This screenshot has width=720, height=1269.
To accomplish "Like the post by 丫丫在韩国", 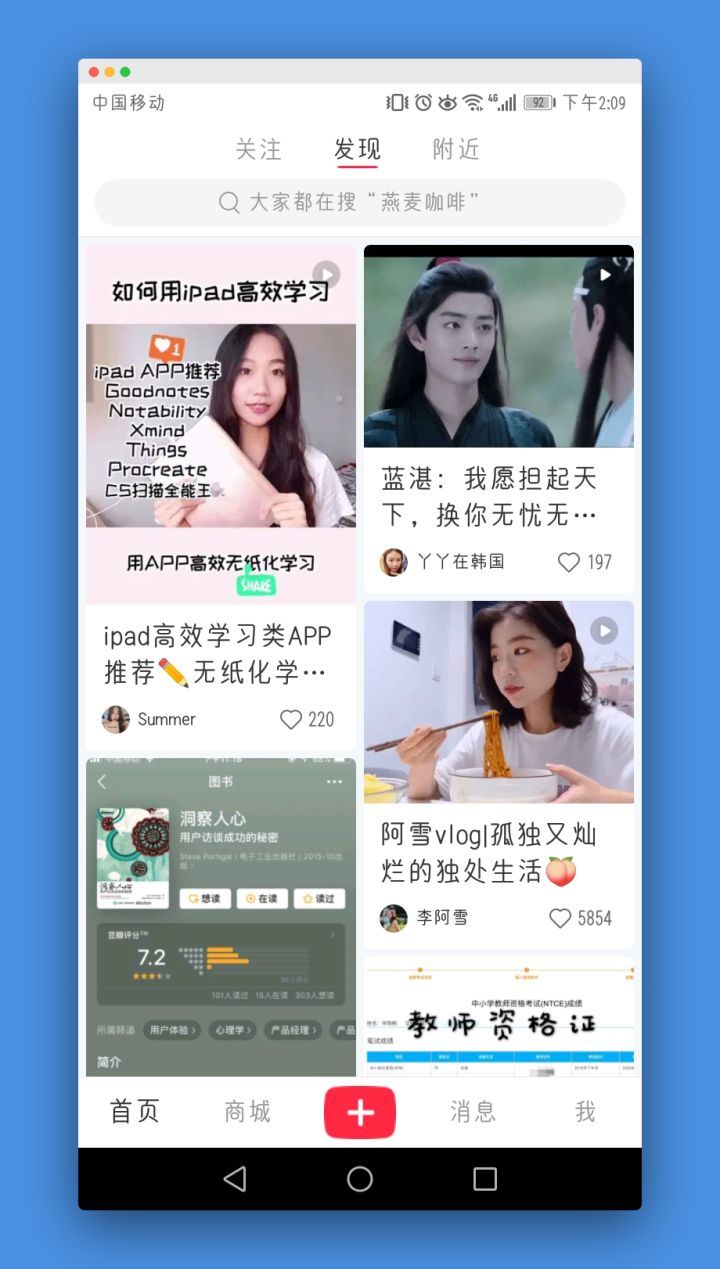I will 569,563.
